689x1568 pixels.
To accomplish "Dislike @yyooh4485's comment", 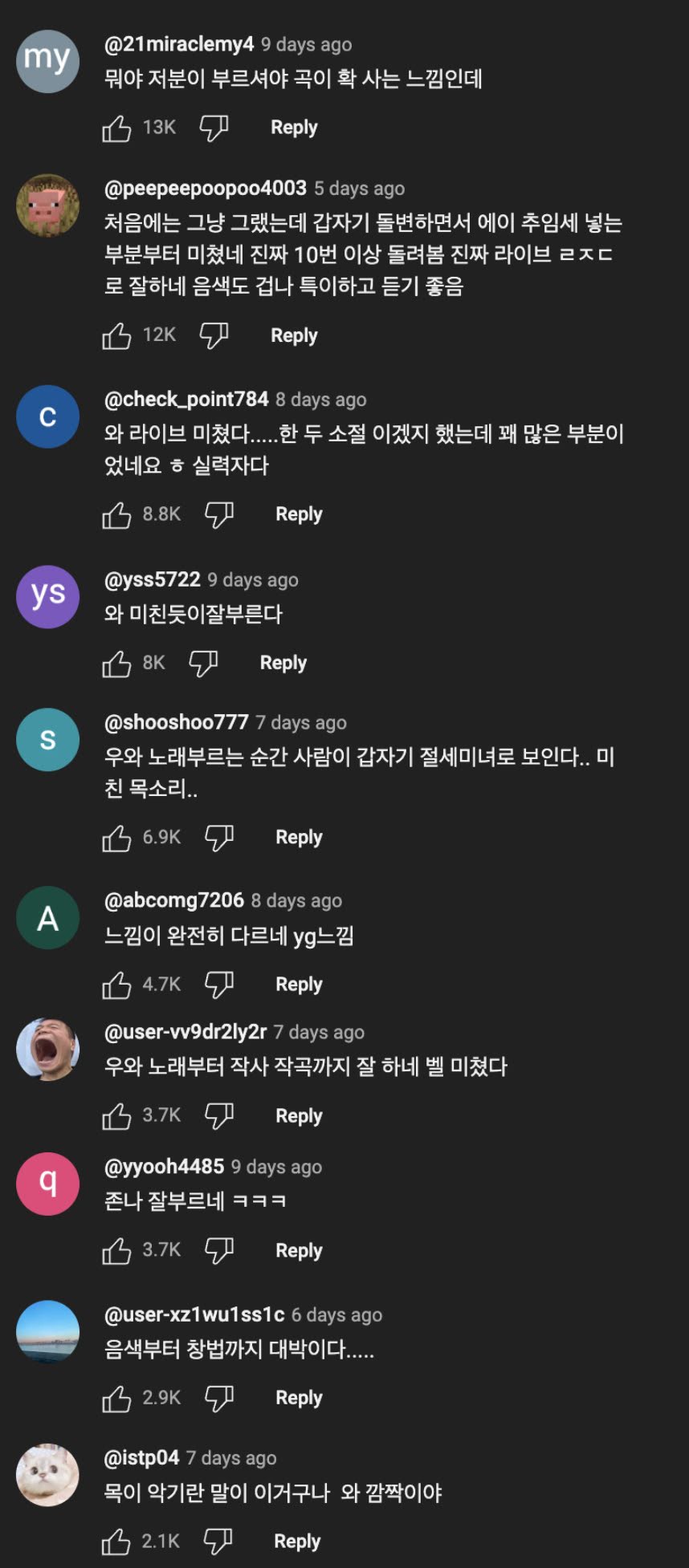I will pos(218,1250).
